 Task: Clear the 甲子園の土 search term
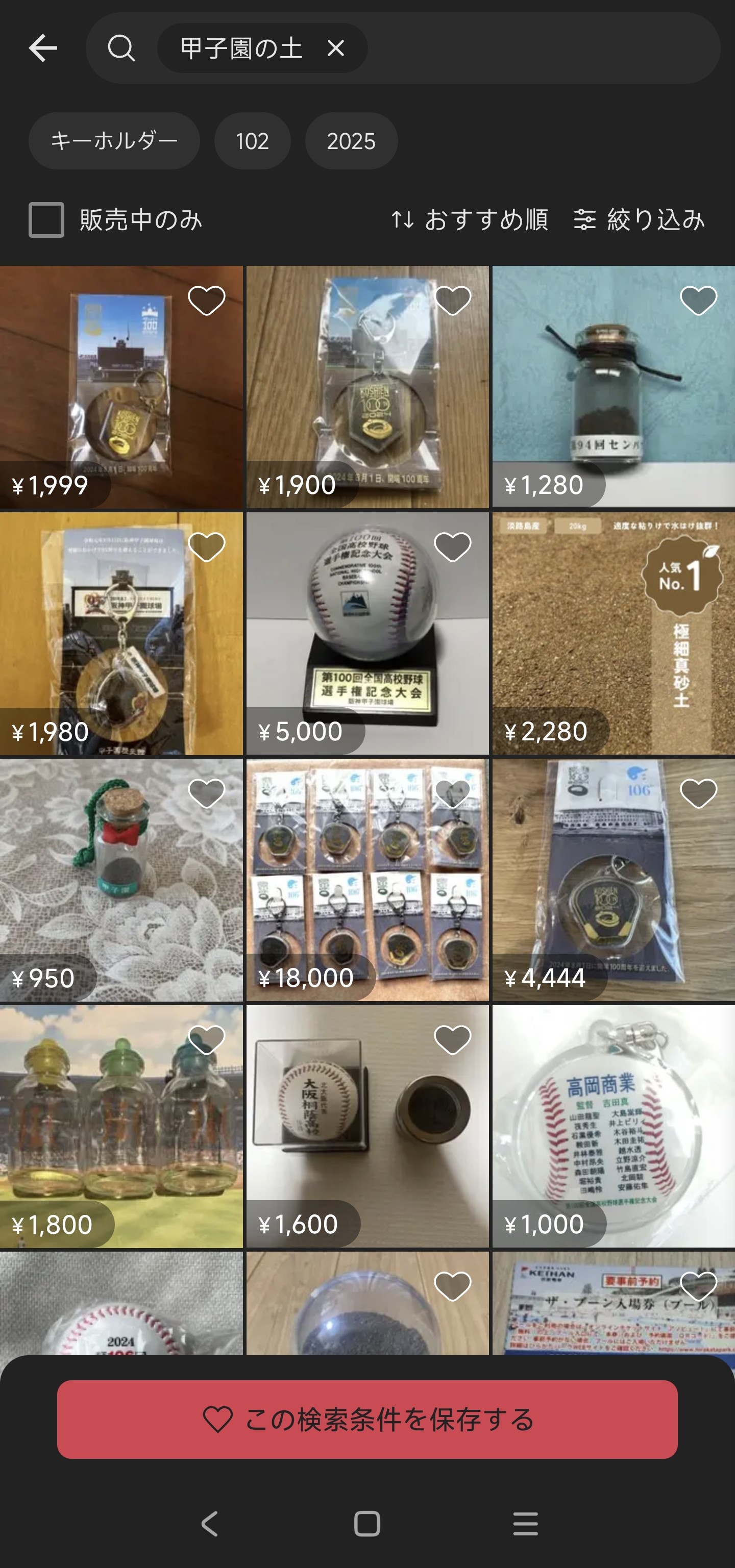click(x=335, y=48)
